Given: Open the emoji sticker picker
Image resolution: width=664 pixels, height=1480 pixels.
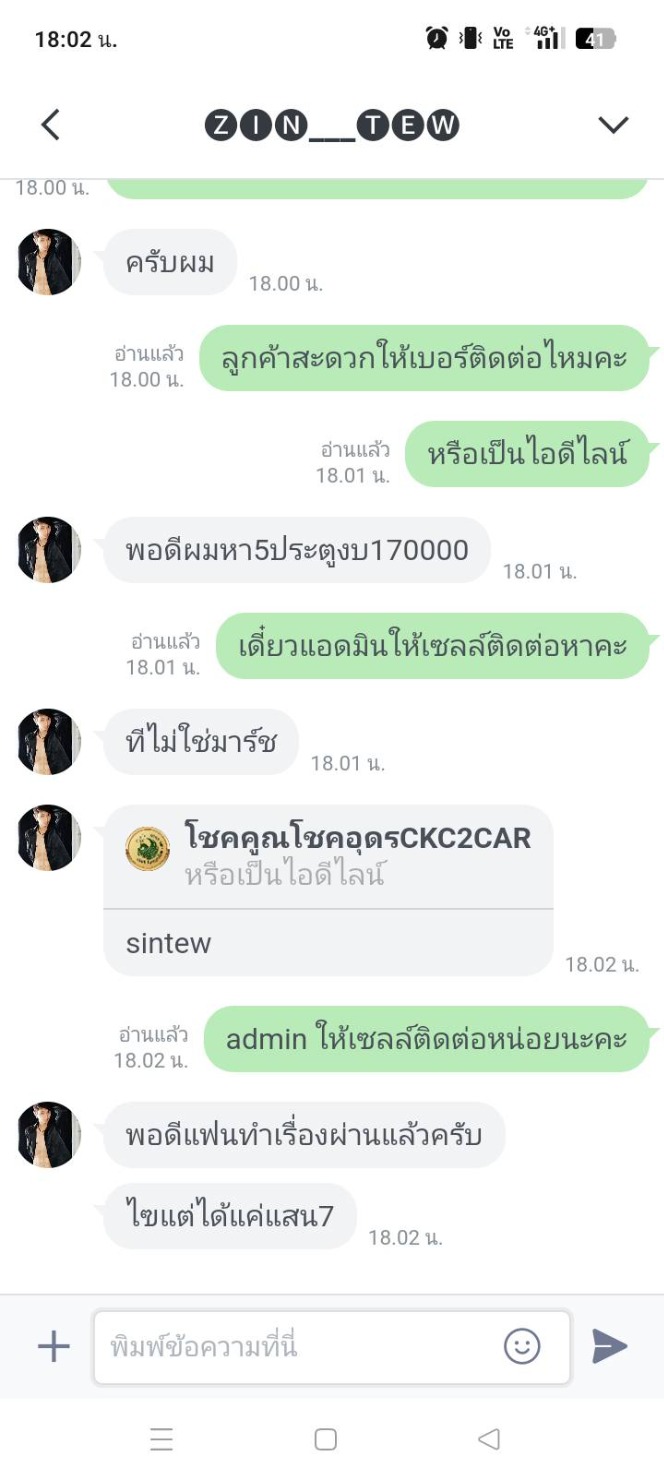Looking at the screenshot, I should (522, 1346).
